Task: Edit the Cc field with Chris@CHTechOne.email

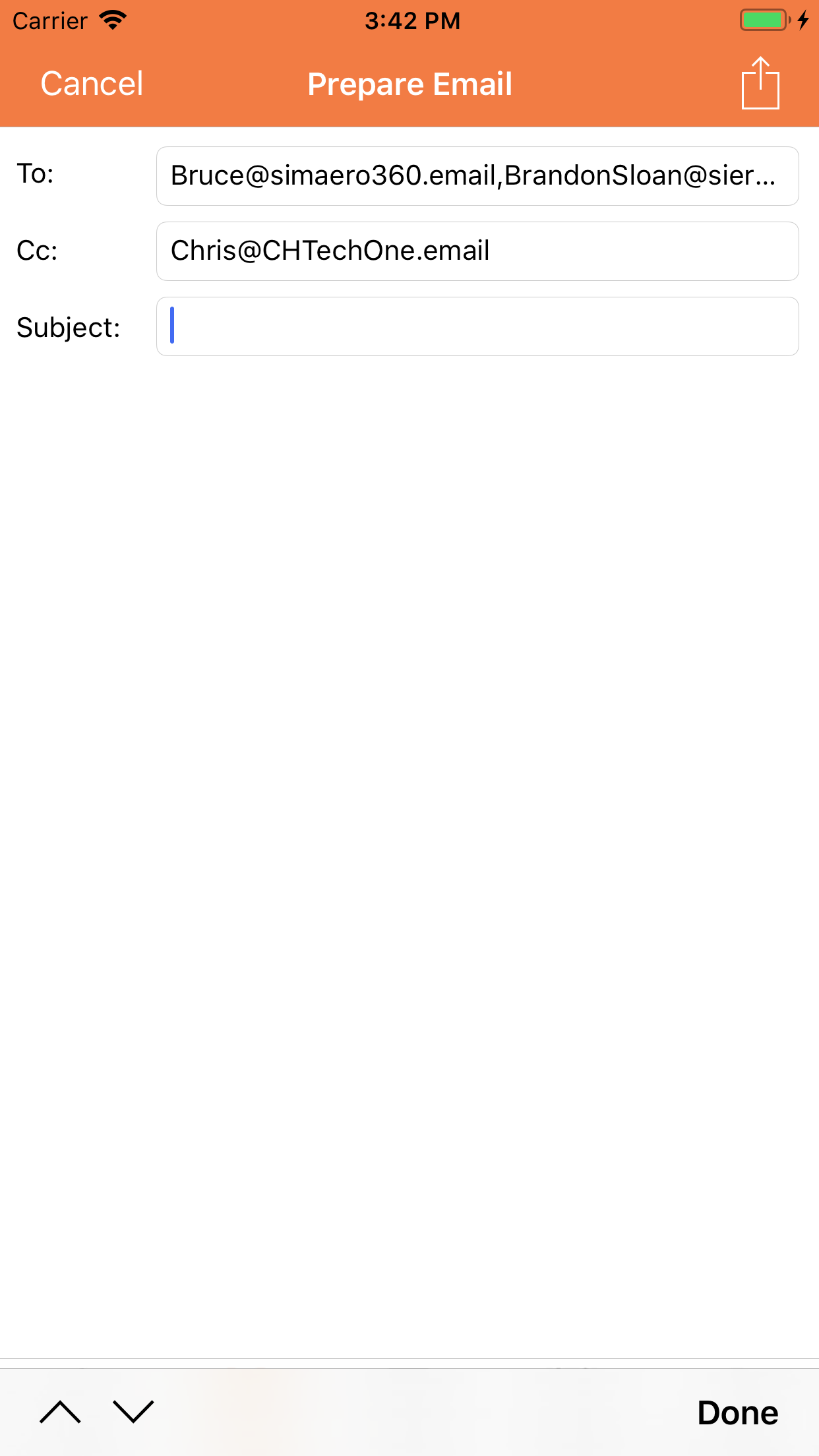Action: tap(477, 251)
